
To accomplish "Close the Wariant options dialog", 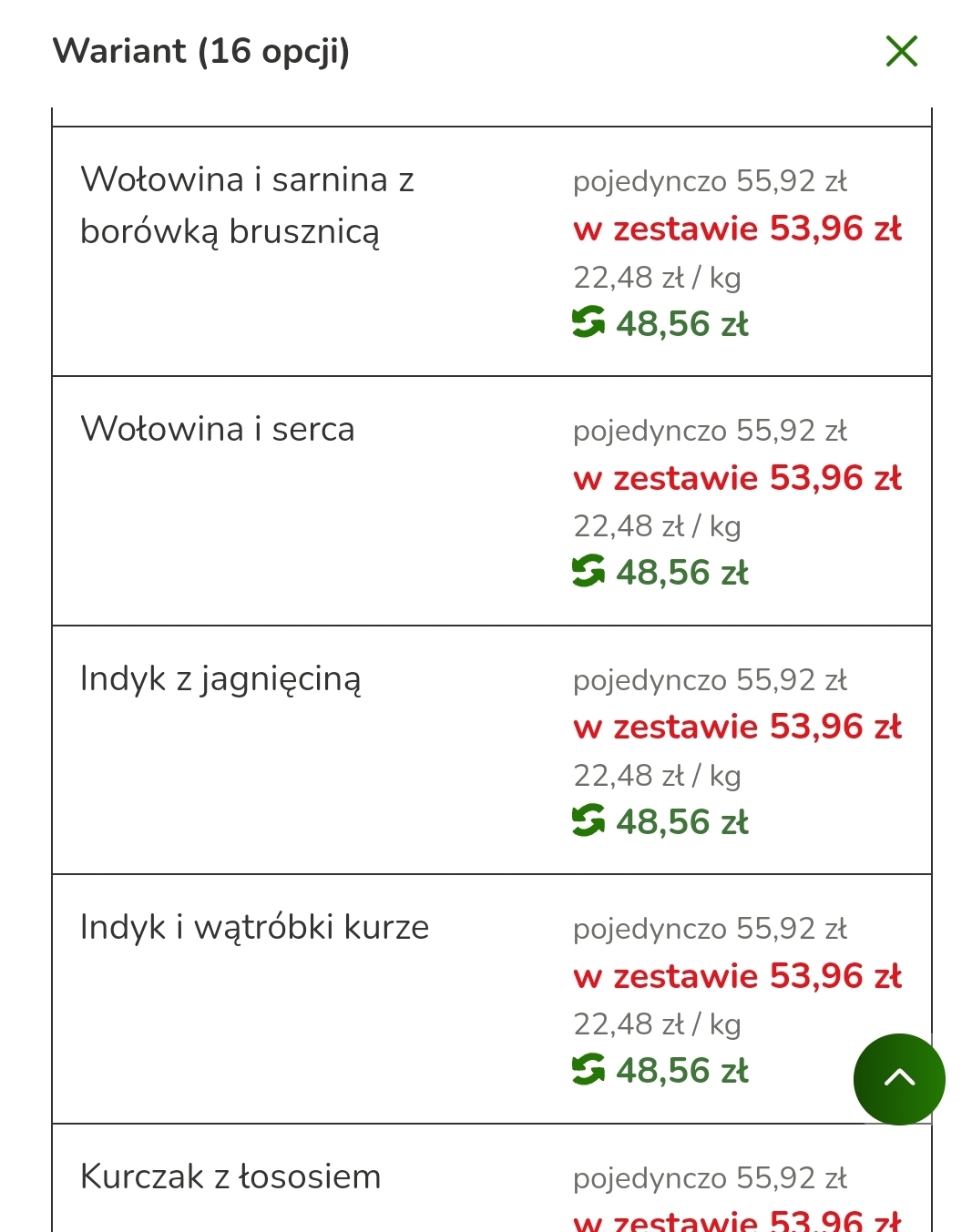I will click(901, 52).
